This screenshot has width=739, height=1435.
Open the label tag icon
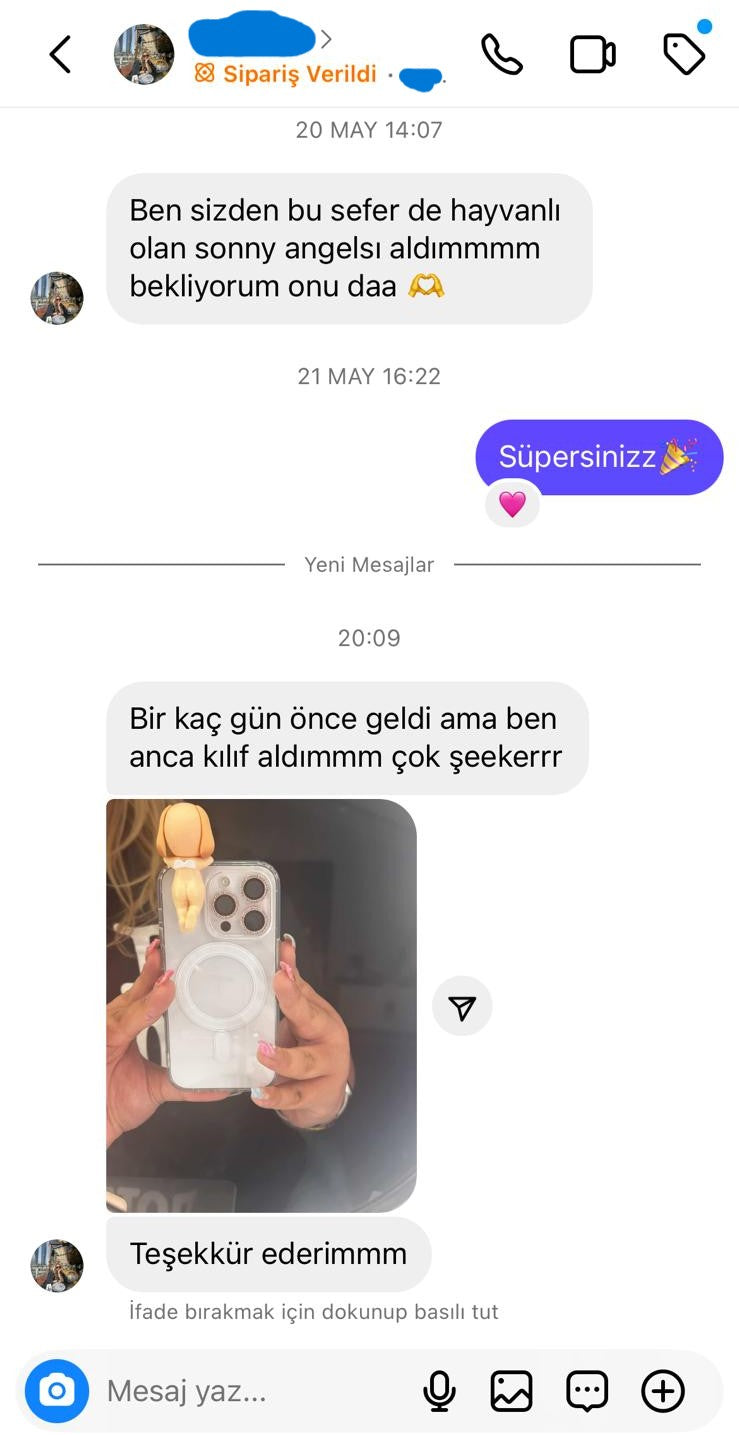[x=684, y=55]
